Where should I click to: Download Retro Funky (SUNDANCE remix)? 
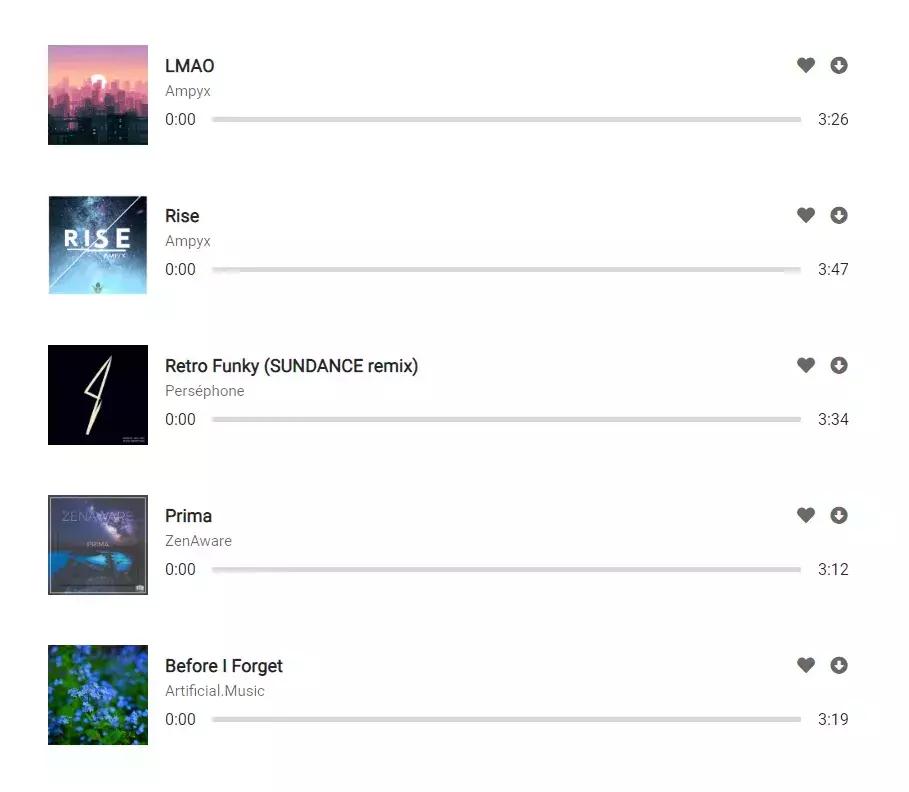[839, 365]
